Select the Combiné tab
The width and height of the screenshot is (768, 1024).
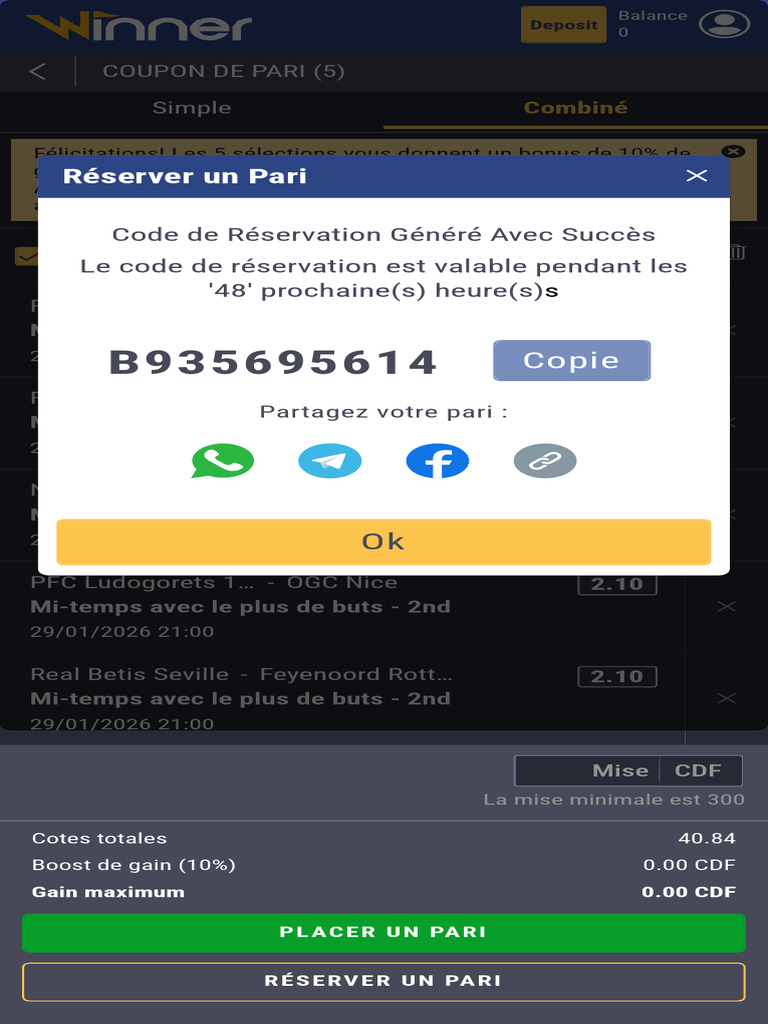click(x=575, y=108)
